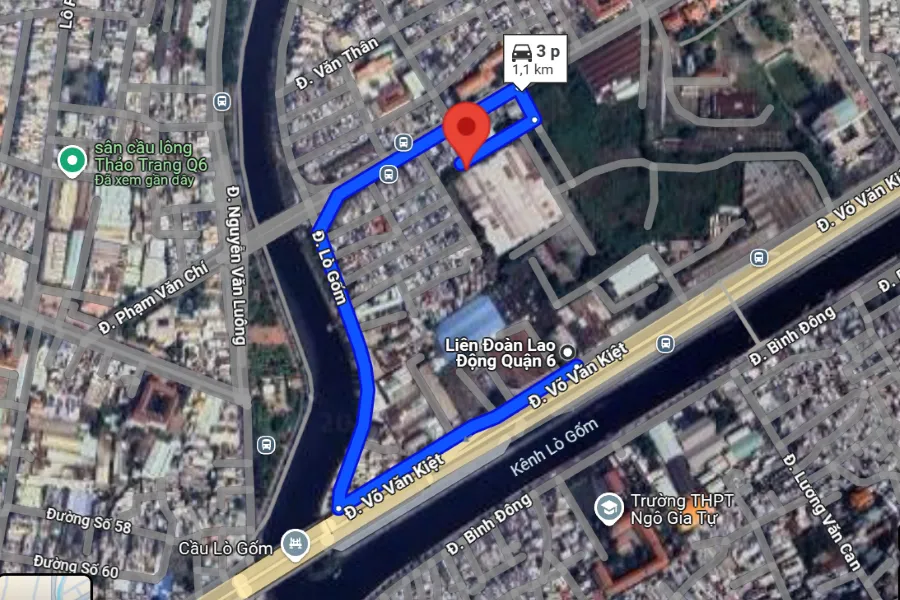Open Trường THPT Ngô Gia Tự place marker

[x=607, y=509]
